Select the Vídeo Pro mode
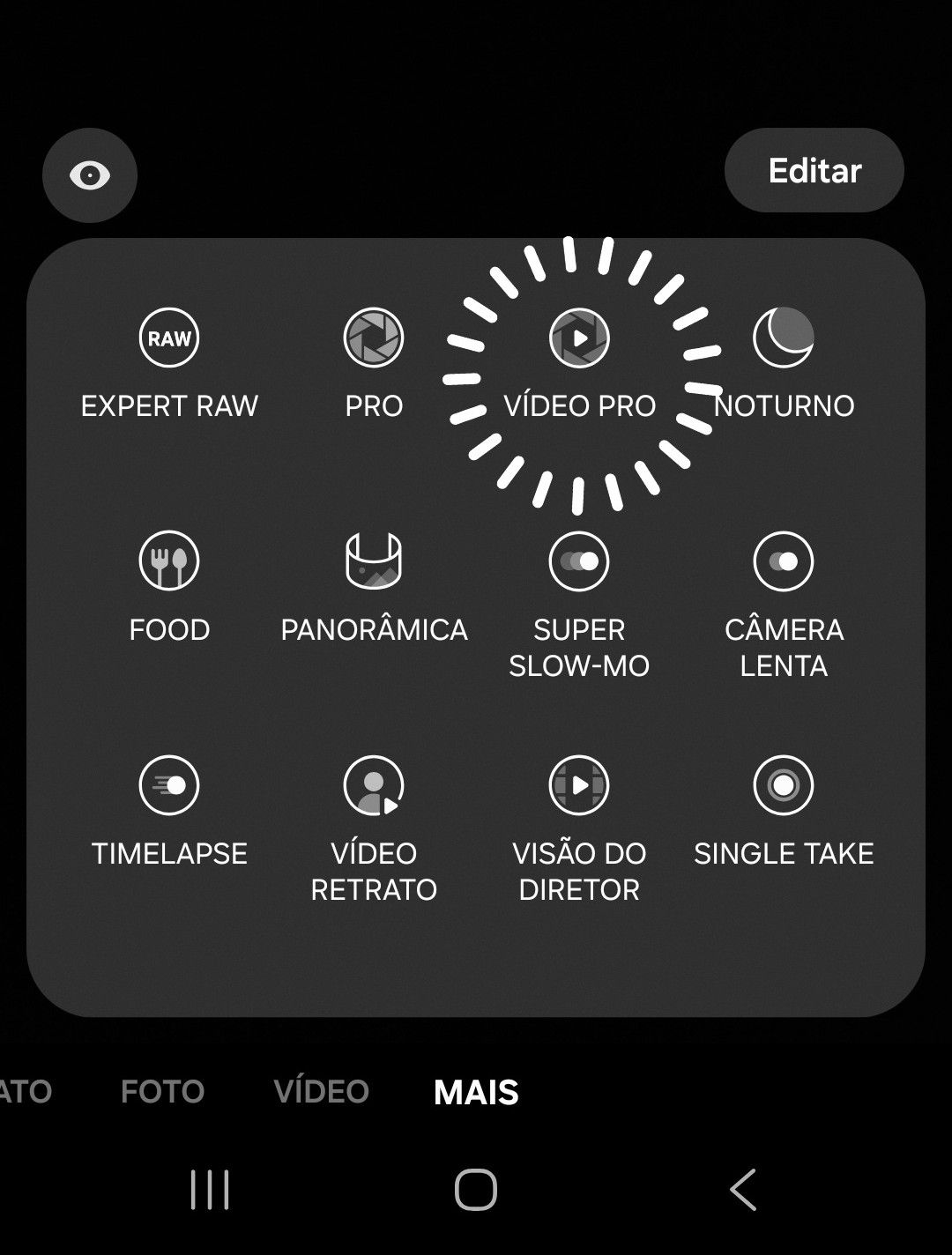Viewport: 952px width, 1255px height. click(x=579, y=338)
